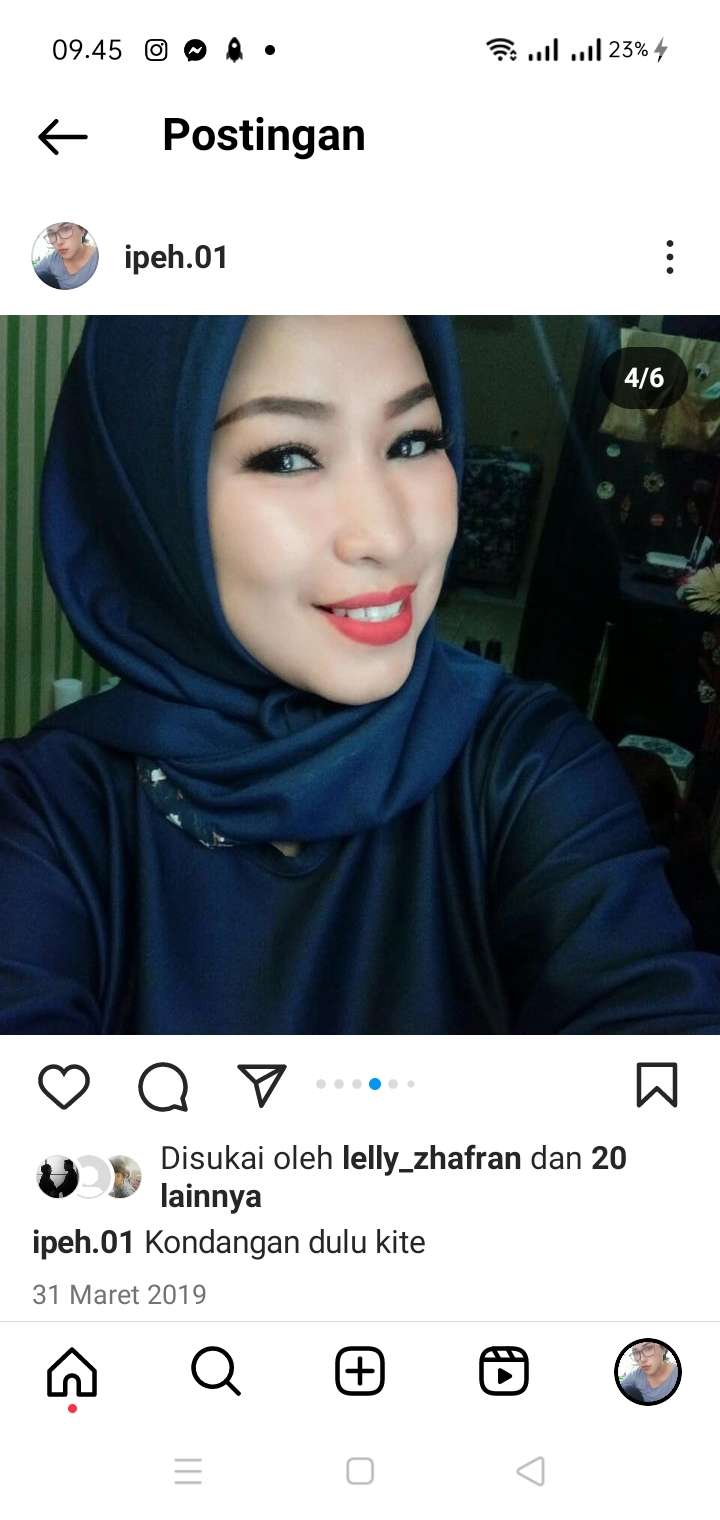The image size is (720, 1520).
Task: Switch to the Reels tab
Action: (x=504, y=1372)
